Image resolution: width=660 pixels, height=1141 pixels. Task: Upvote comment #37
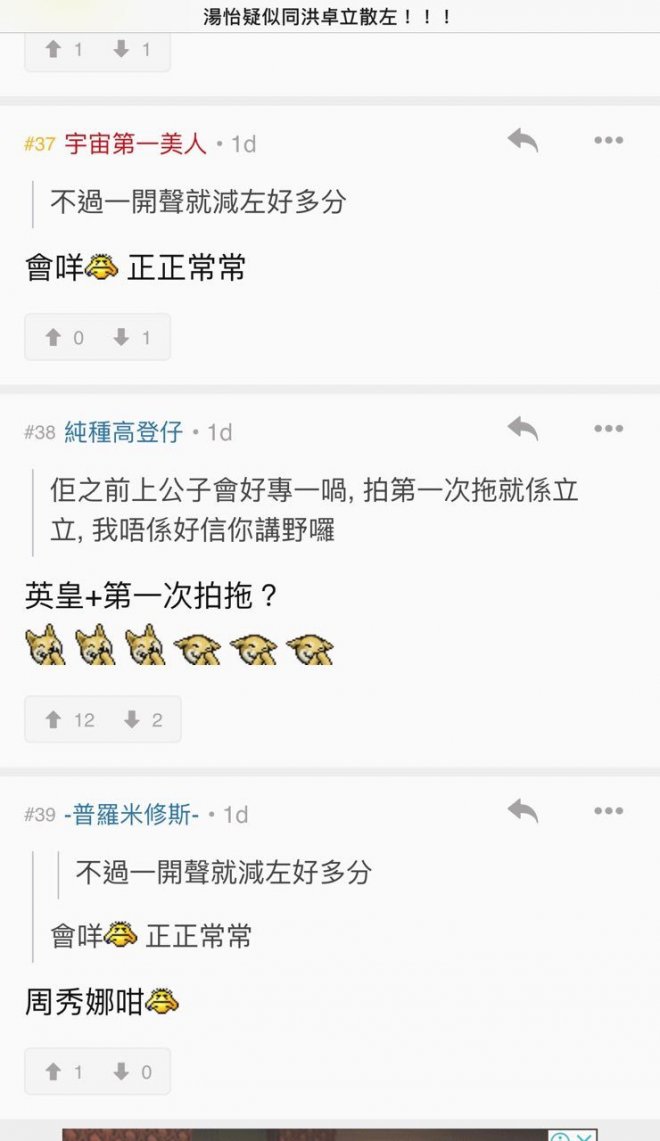[x=55, y=338]
